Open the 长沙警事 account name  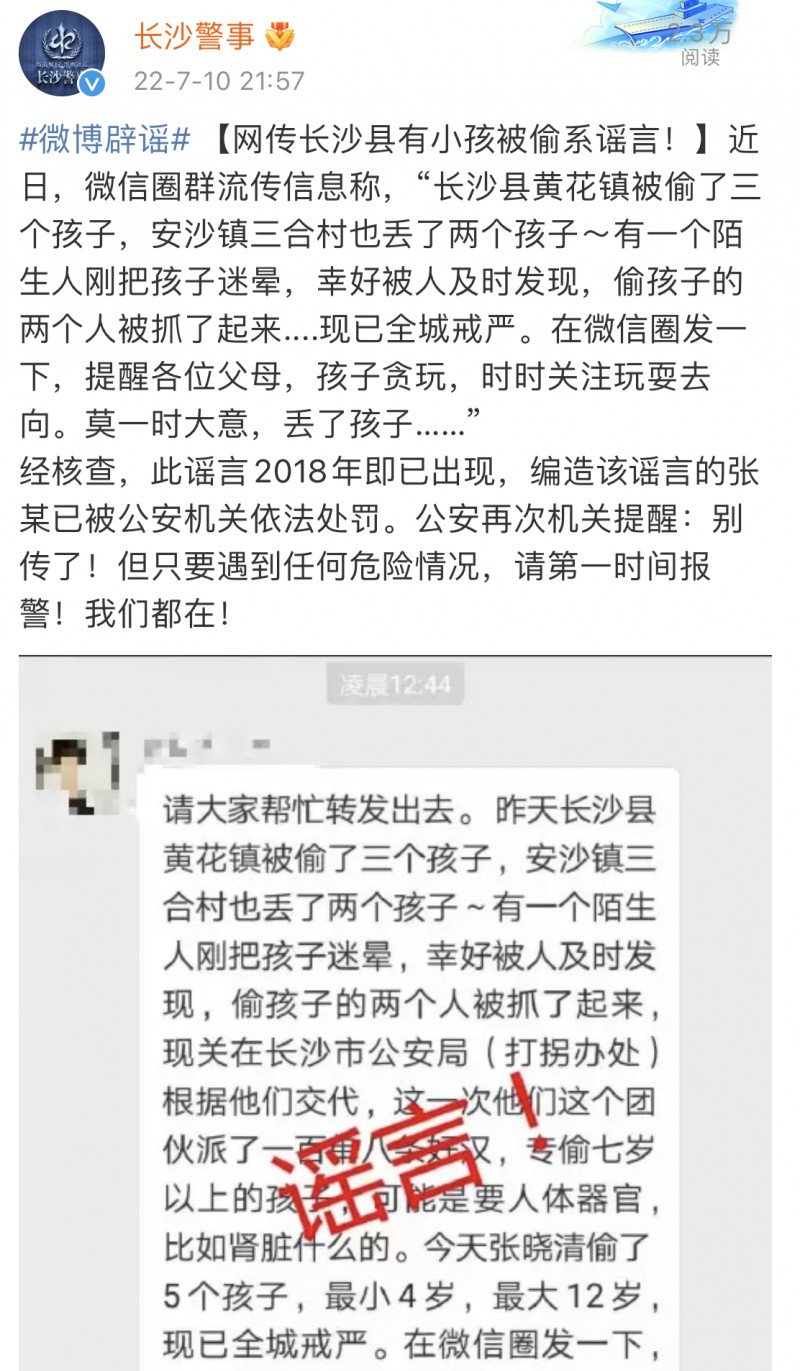click(x=193, y=36)
